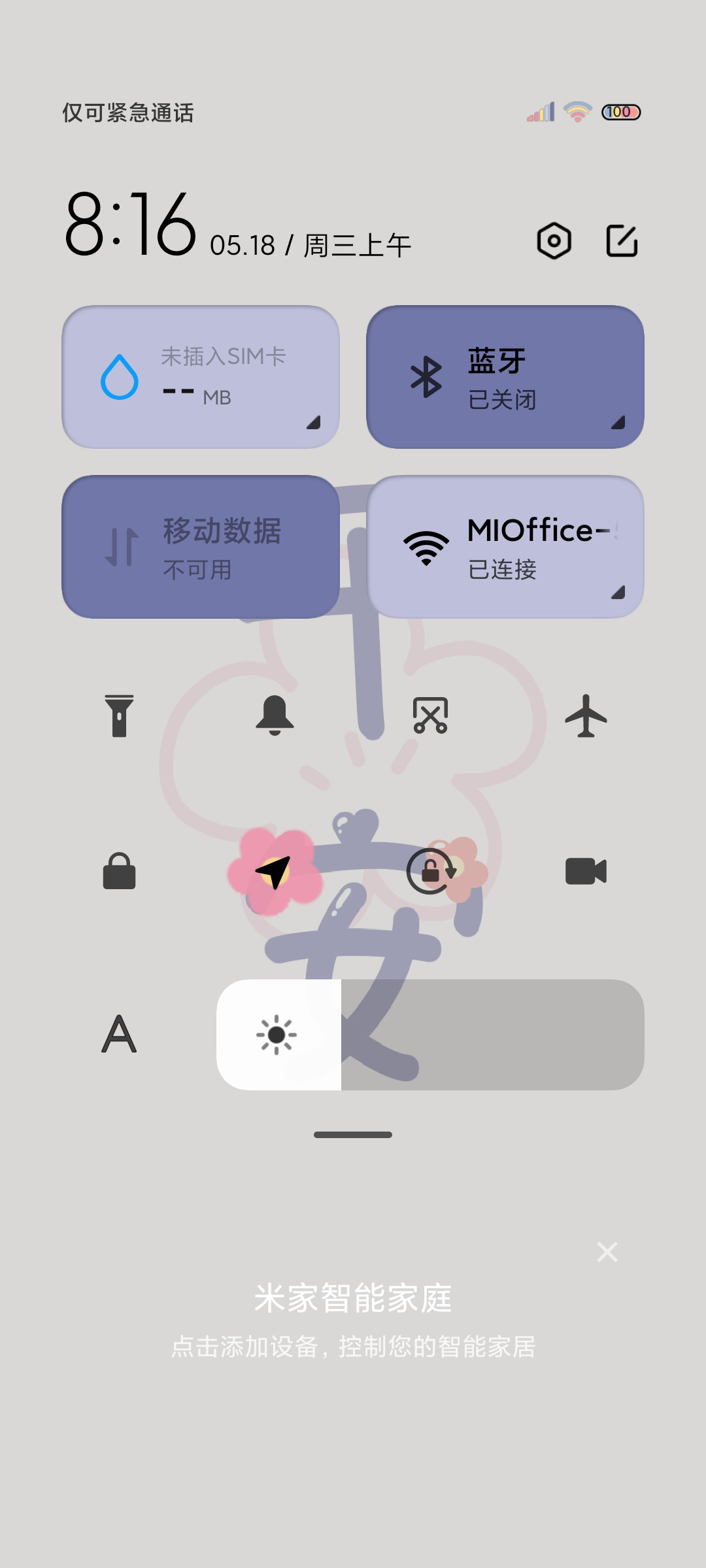Toggle auto brightness A button
The height and width of the screenshot is (1568, 706).
click(119, 1034)
